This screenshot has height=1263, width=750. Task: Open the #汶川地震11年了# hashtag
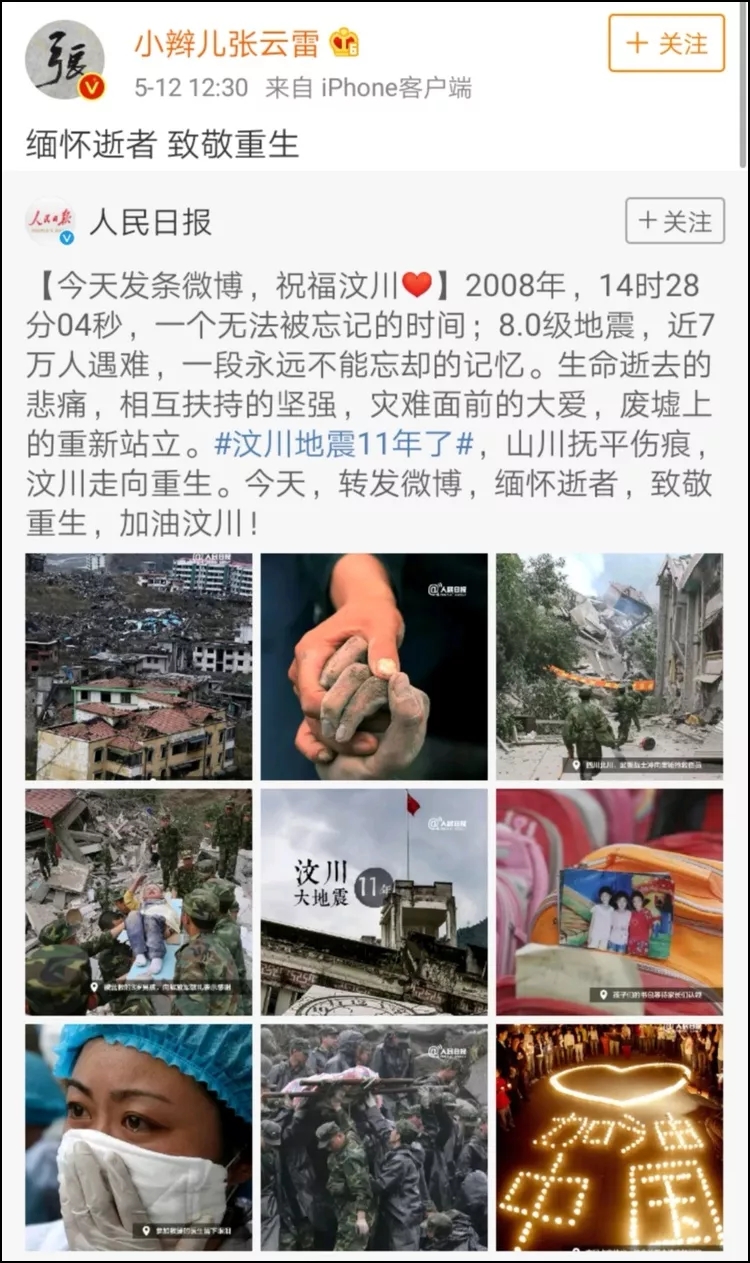[343, 443]
